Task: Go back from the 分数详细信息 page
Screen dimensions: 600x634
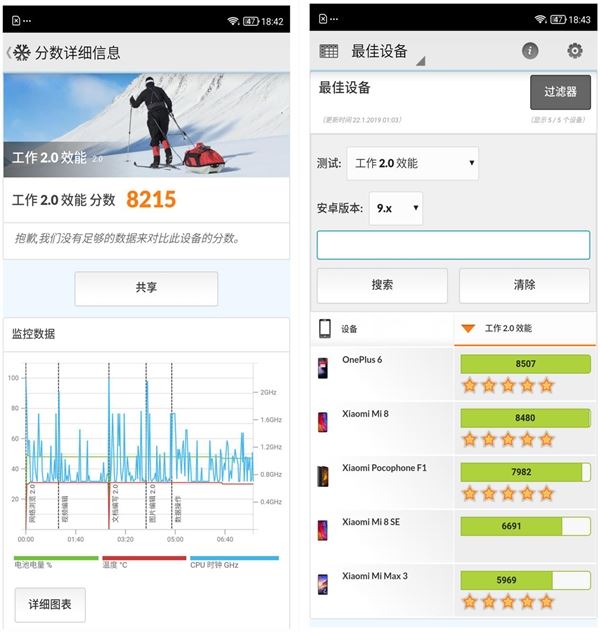Action: pyautogui.click(x=10, y=52)
